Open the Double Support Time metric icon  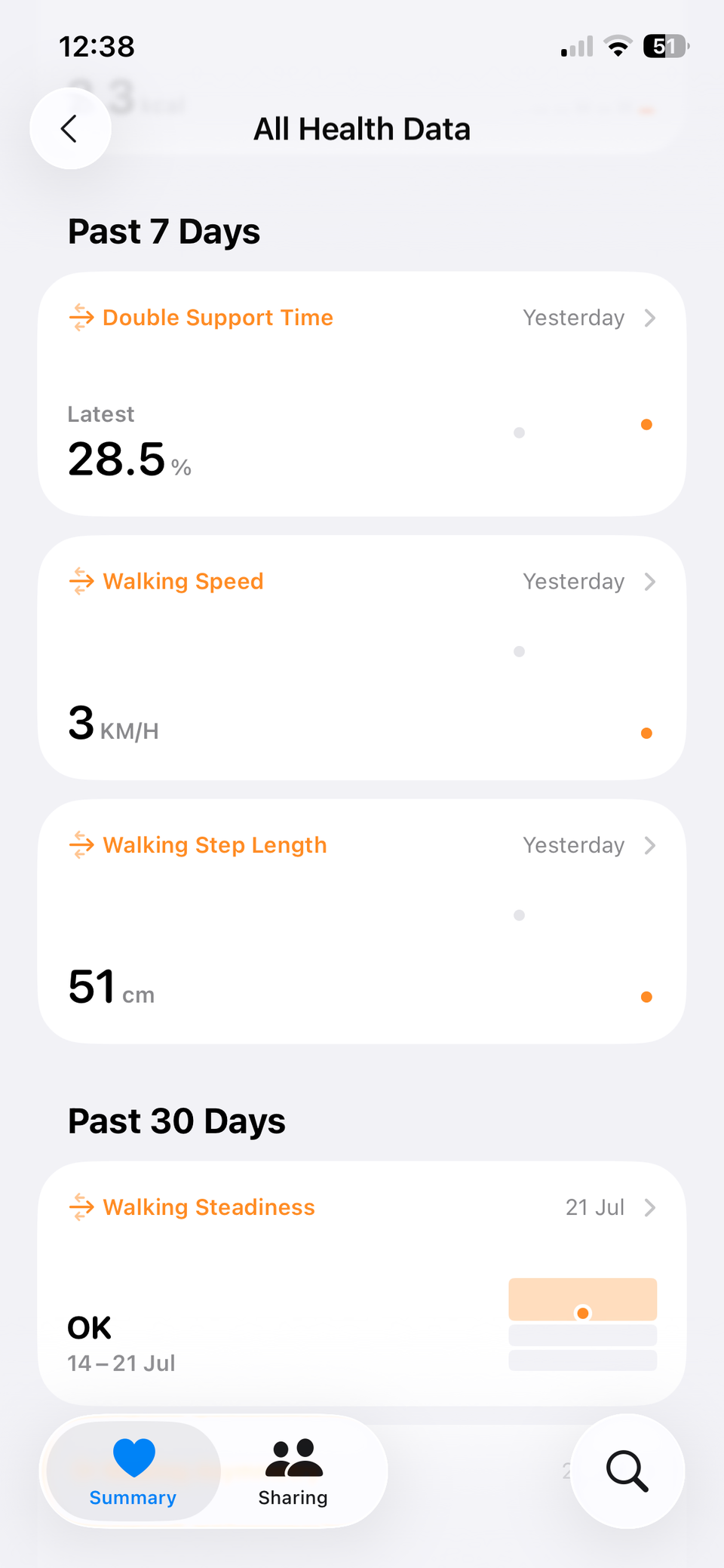80,318
